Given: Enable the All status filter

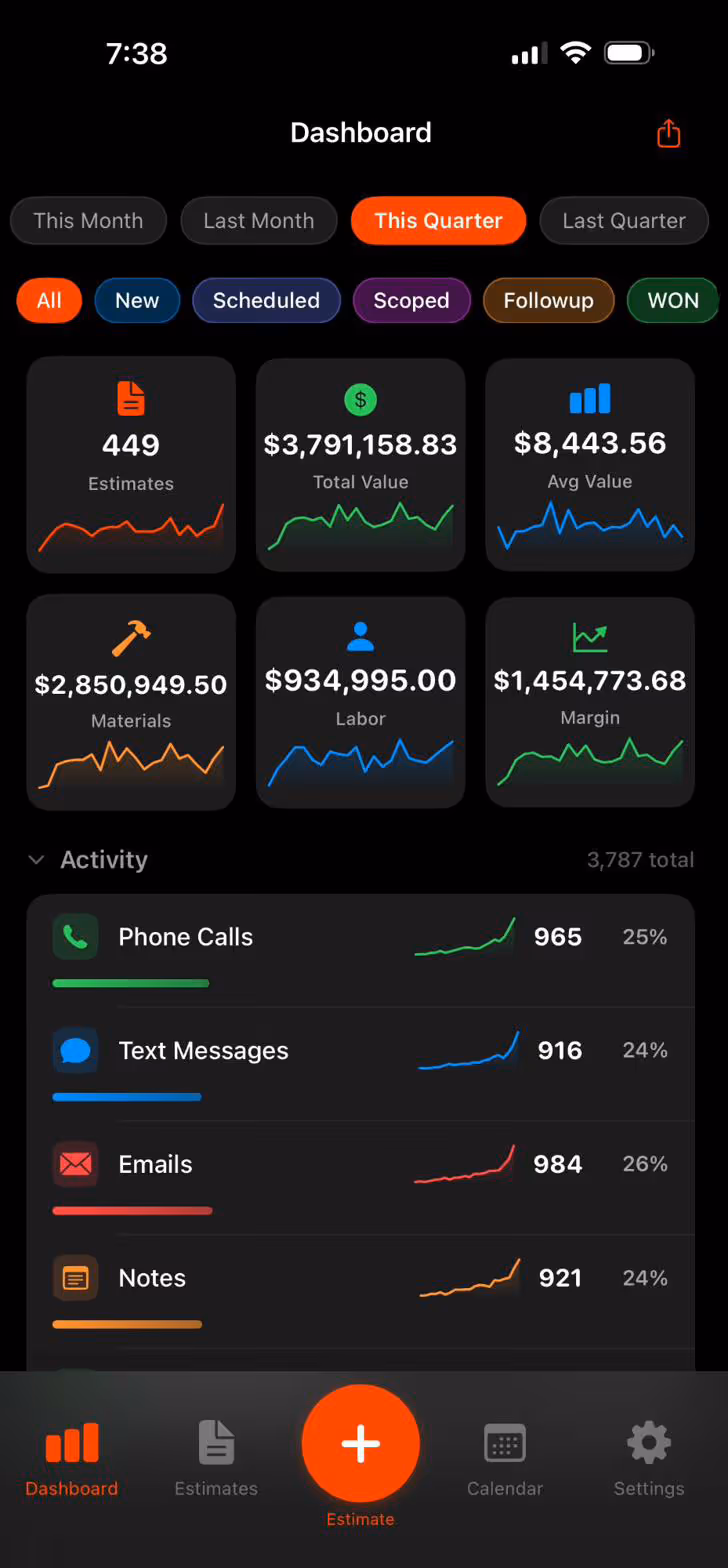Looking at the screenshot, I should 49,300.
